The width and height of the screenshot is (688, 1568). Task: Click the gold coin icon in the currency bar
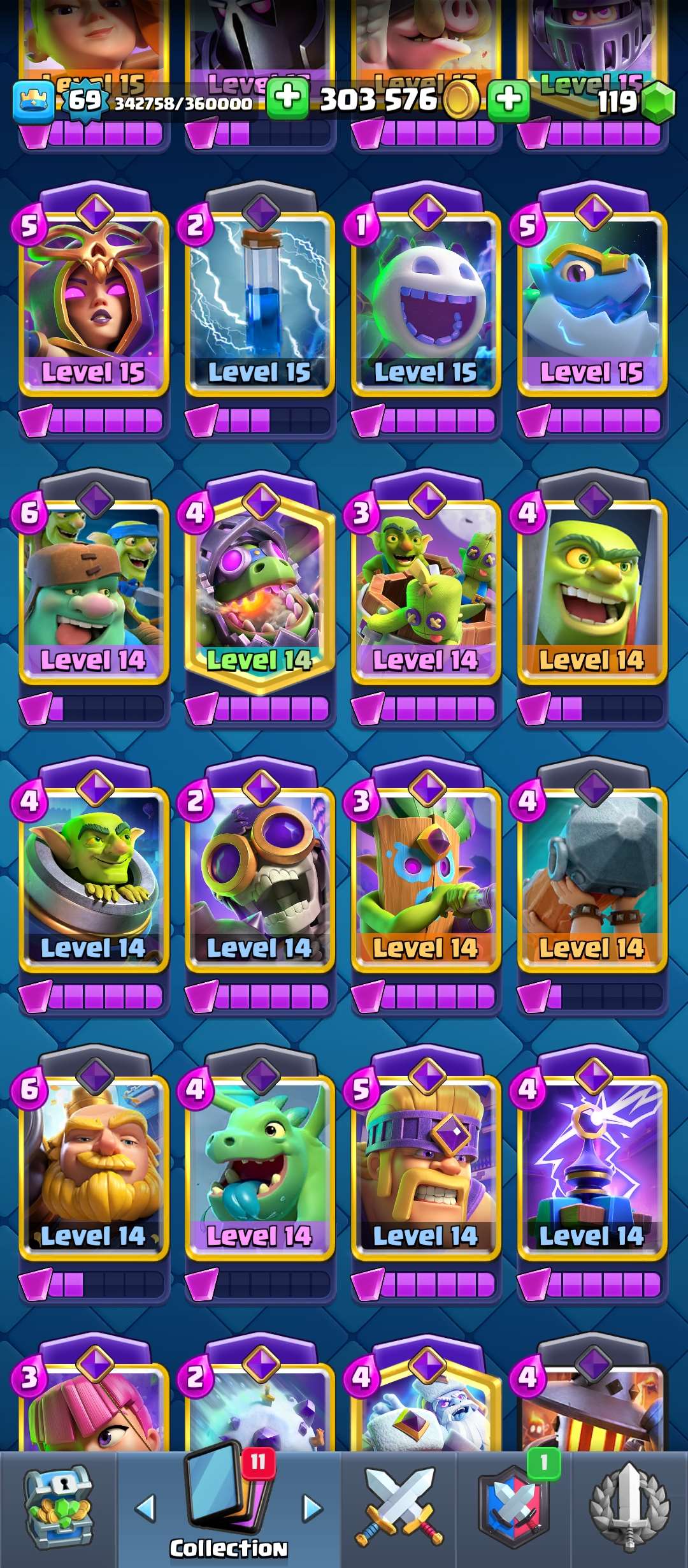coord(461,100)
